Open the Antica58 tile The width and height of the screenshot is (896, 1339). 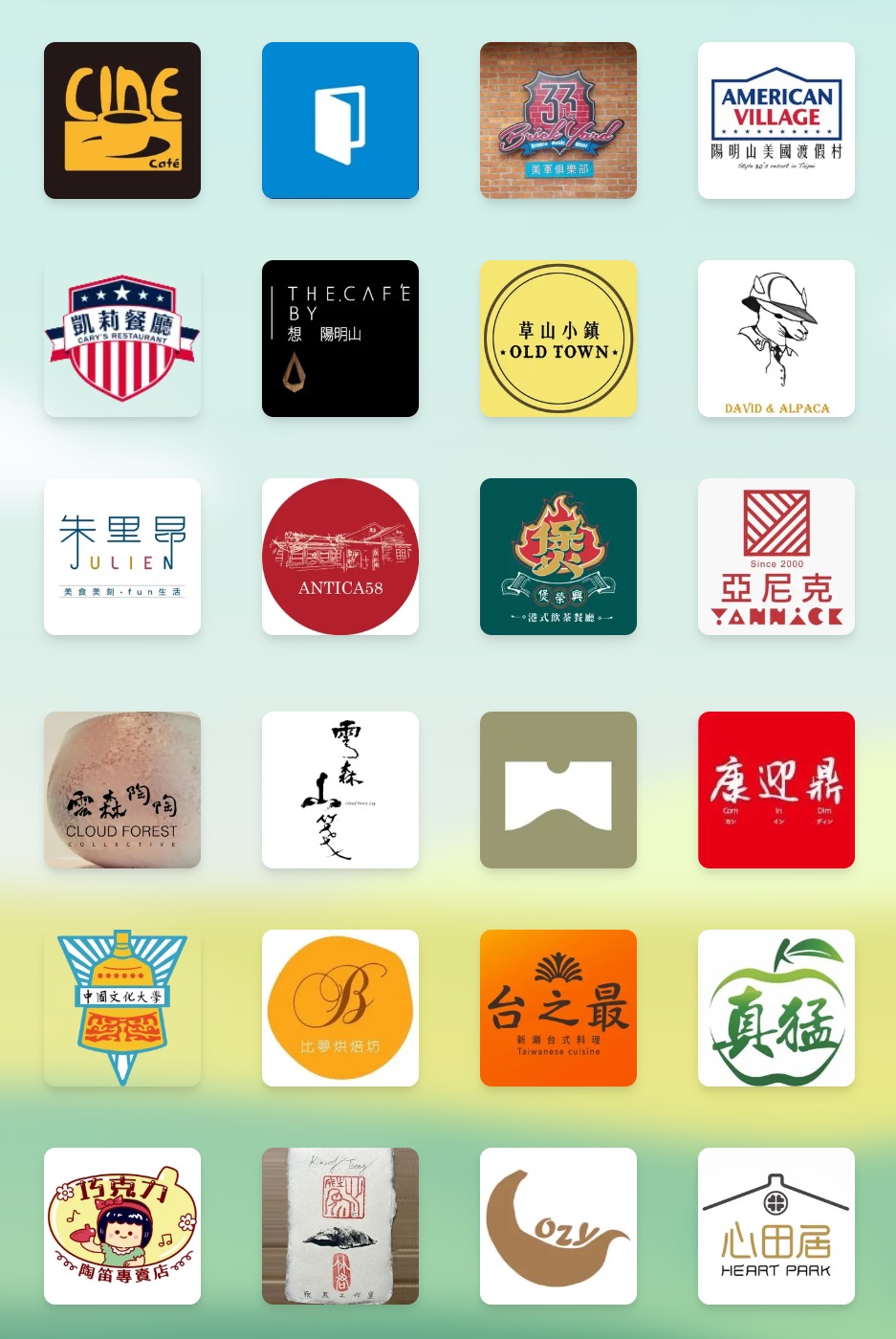pyautogui.click(x=340, y=557)
